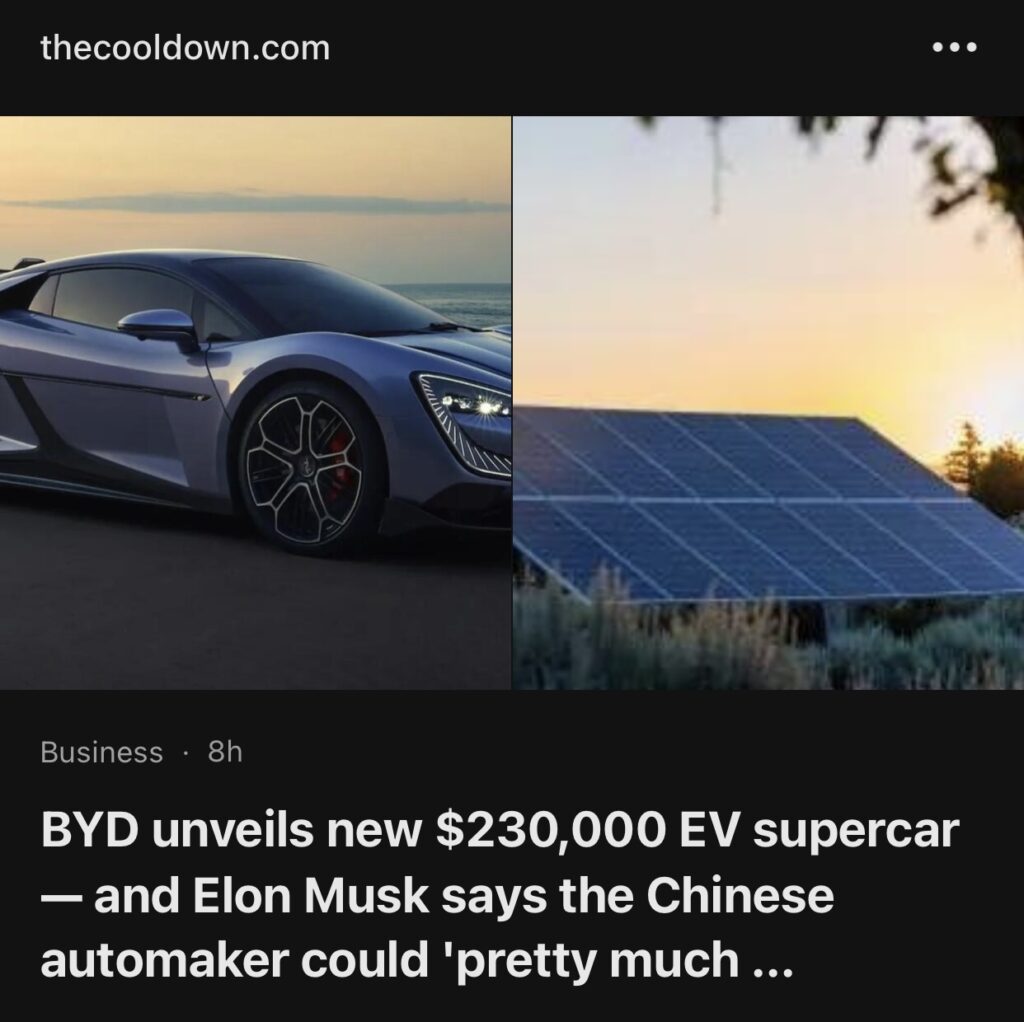Open the BYD supercar article image

pos(255,402)
